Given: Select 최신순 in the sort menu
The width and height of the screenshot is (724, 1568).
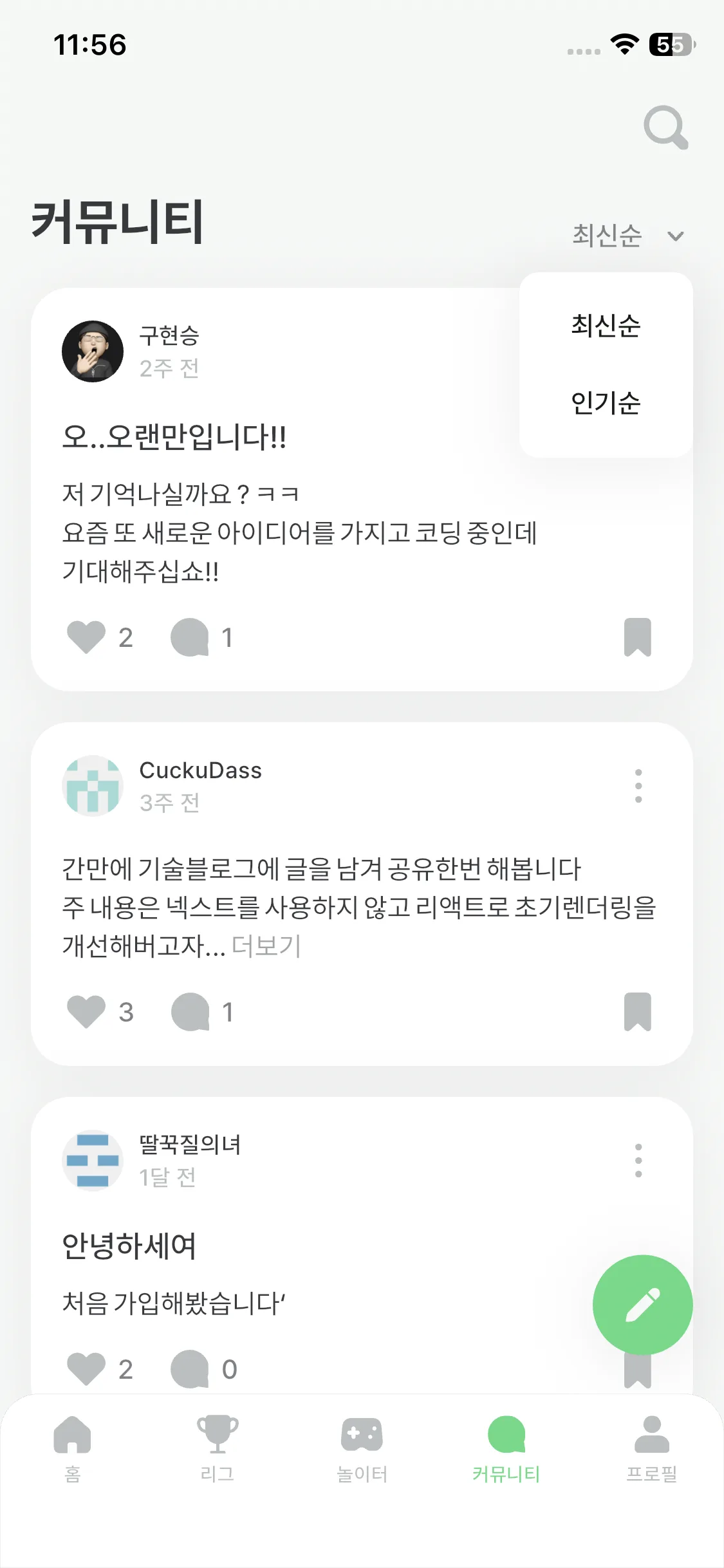Looking at the screenshot, I should coord(606,326).
